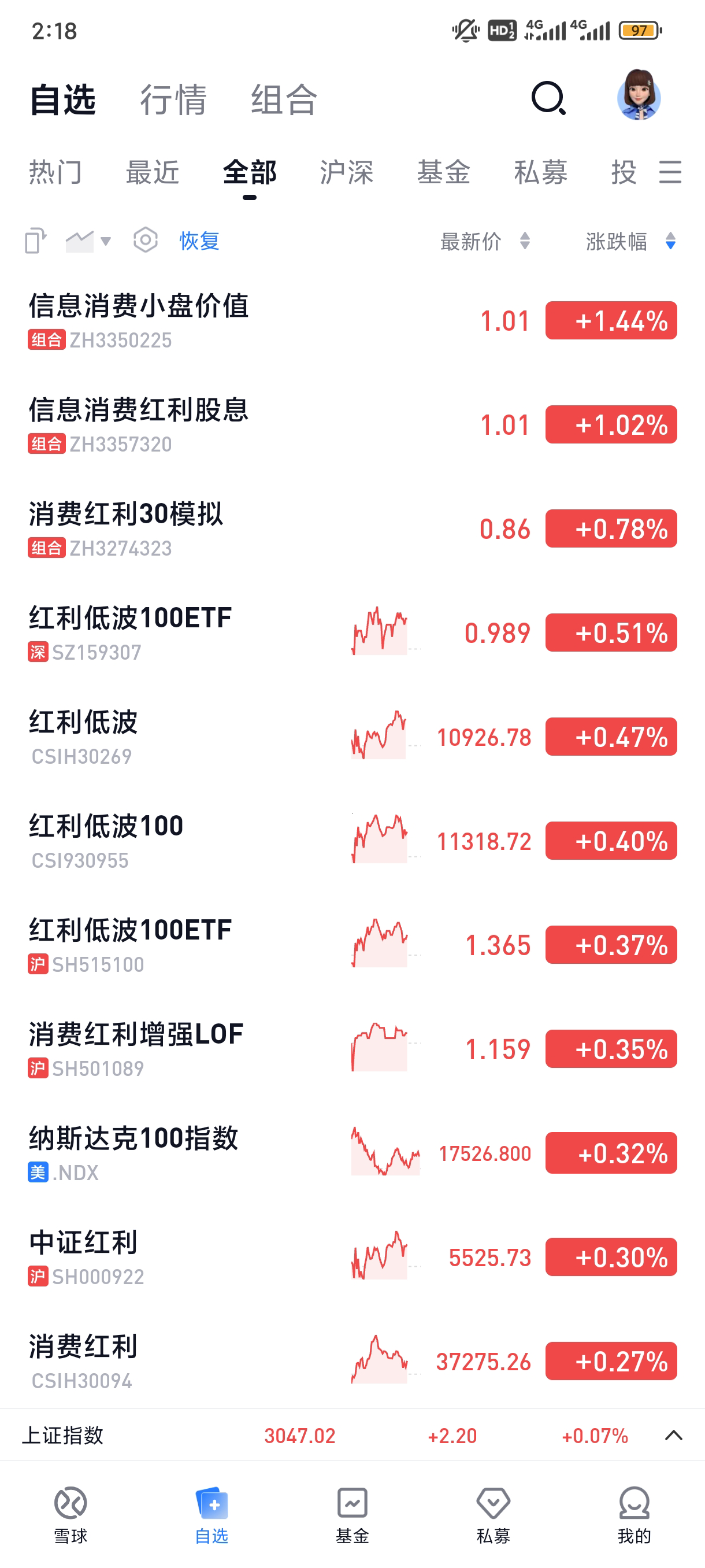705x1568 pixels.
Task: Switch to the 行情 top tab
Action: click(173, 100)
